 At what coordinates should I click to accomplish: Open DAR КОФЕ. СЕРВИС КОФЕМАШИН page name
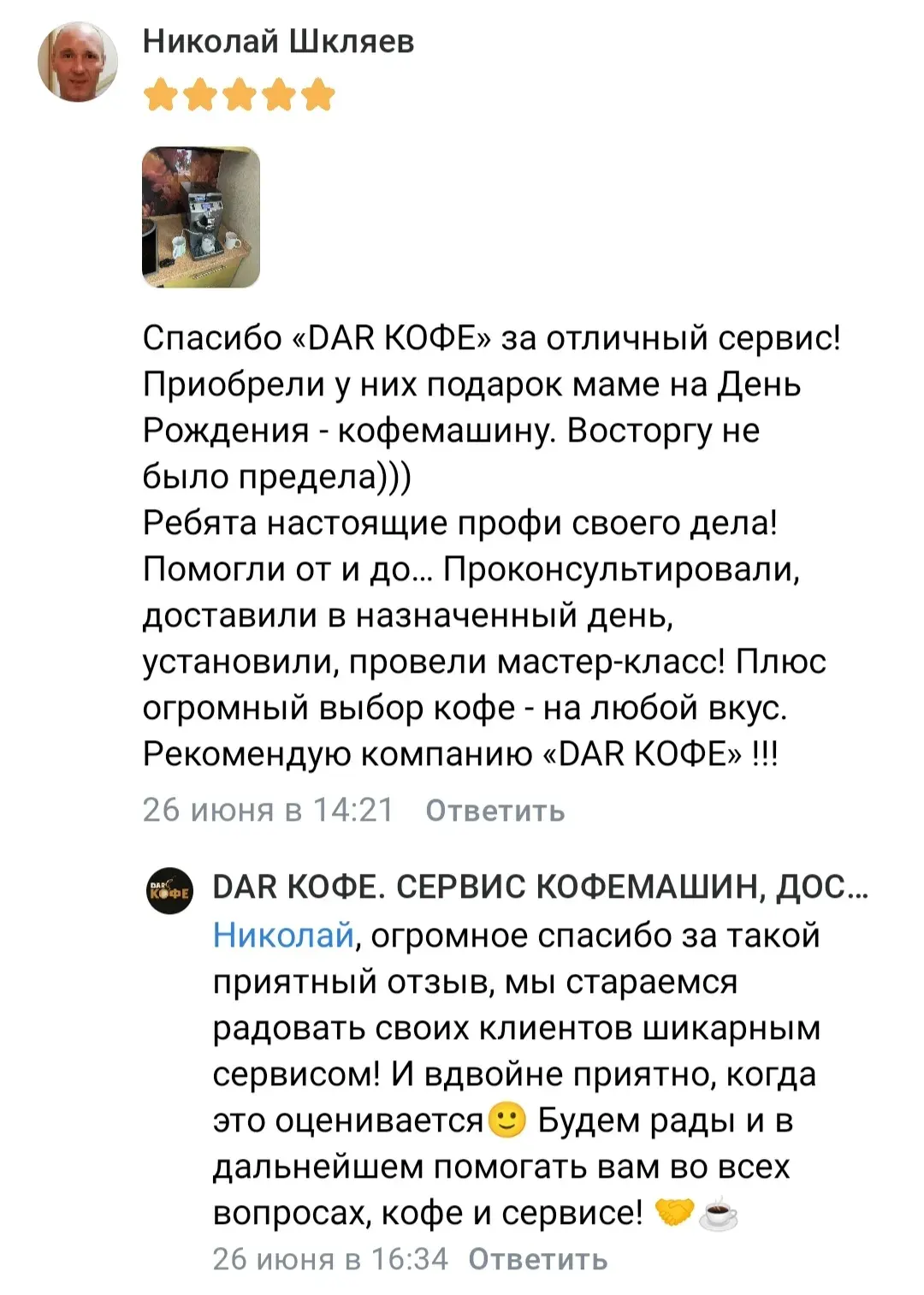point(539,888)
